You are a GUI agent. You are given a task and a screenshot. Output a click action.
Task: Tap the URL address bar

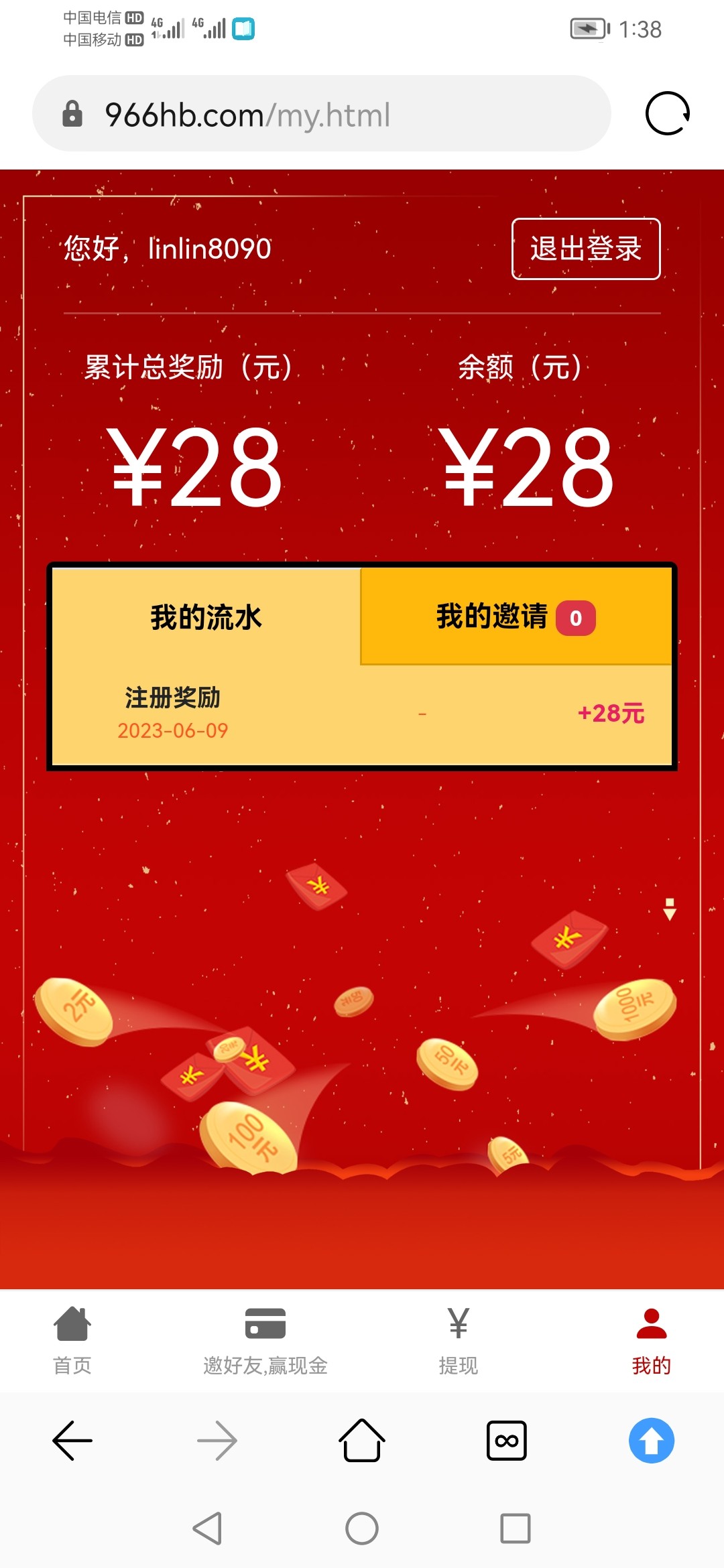(x=322, y=115)
